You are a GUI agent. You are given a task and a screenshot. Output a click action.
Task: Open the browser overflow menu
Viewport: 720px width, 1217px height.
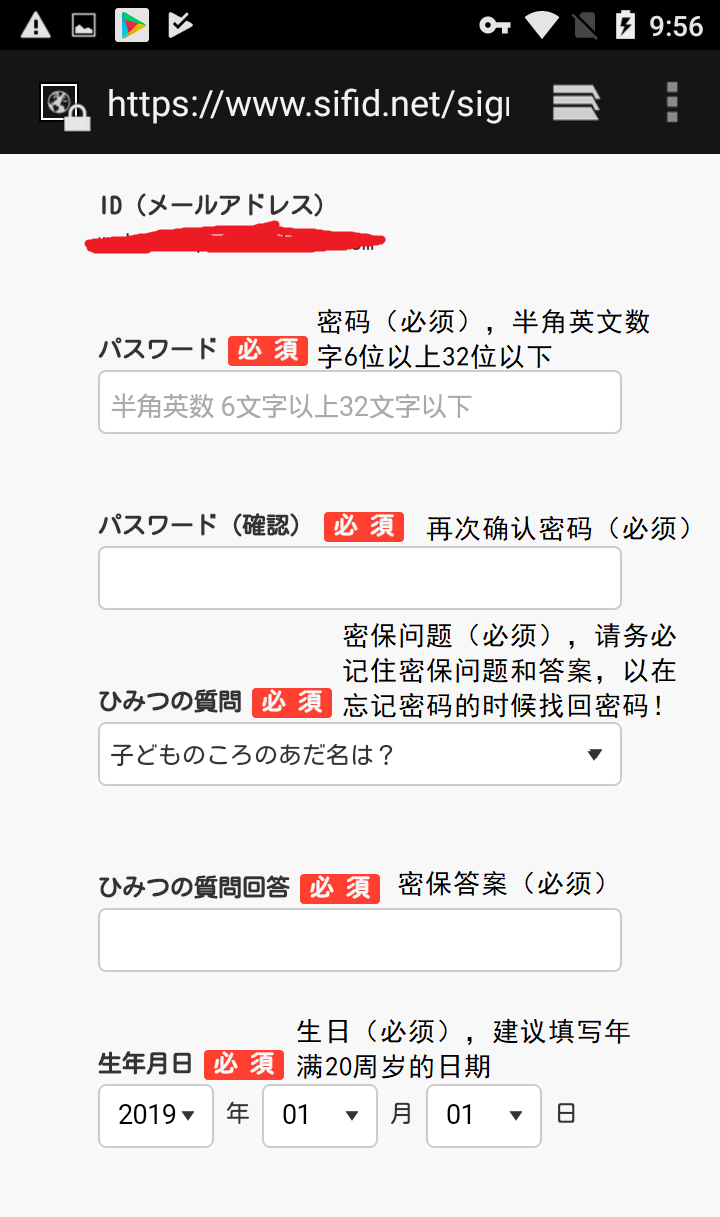pos(672,103)
